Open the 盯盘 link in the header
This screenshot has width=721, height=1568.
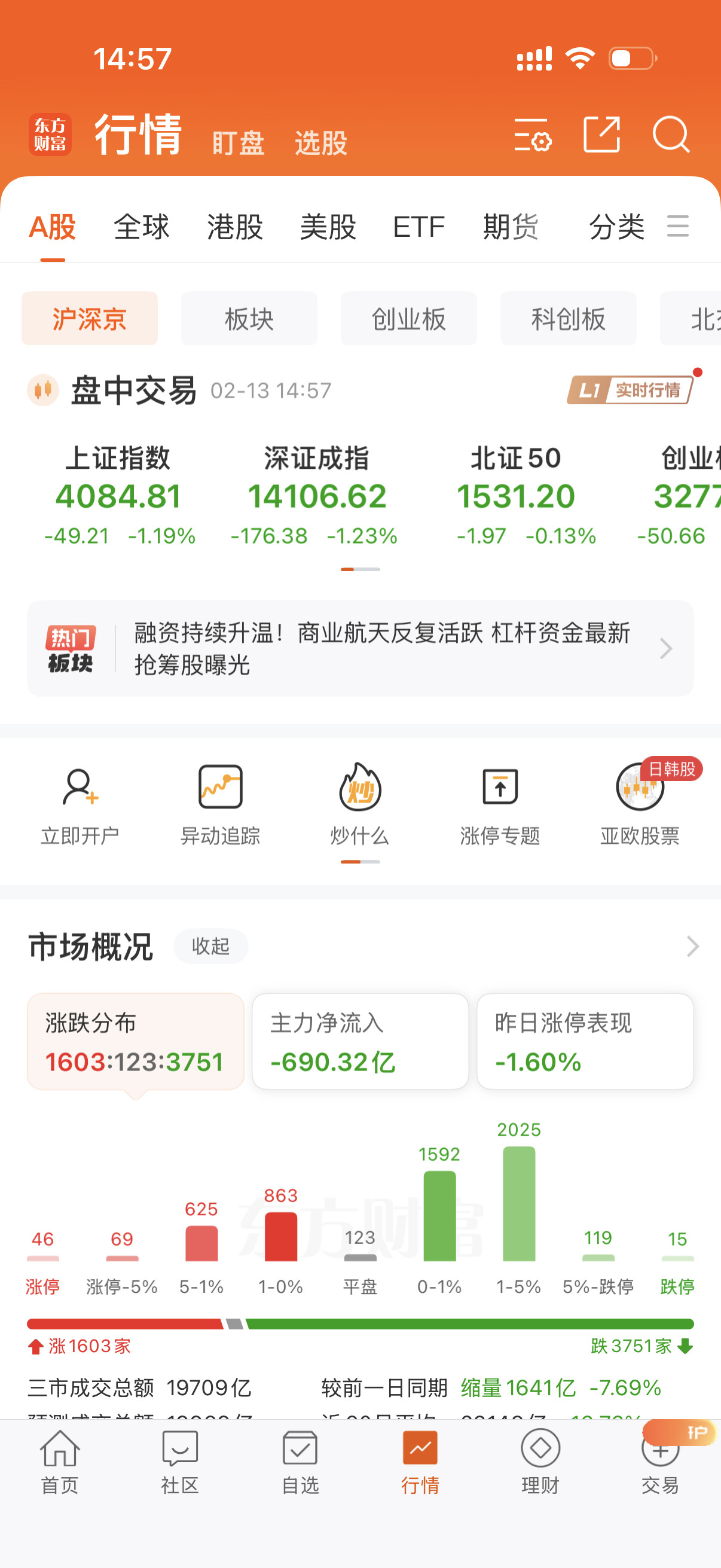pyautogui.click(x=237, y=142)
